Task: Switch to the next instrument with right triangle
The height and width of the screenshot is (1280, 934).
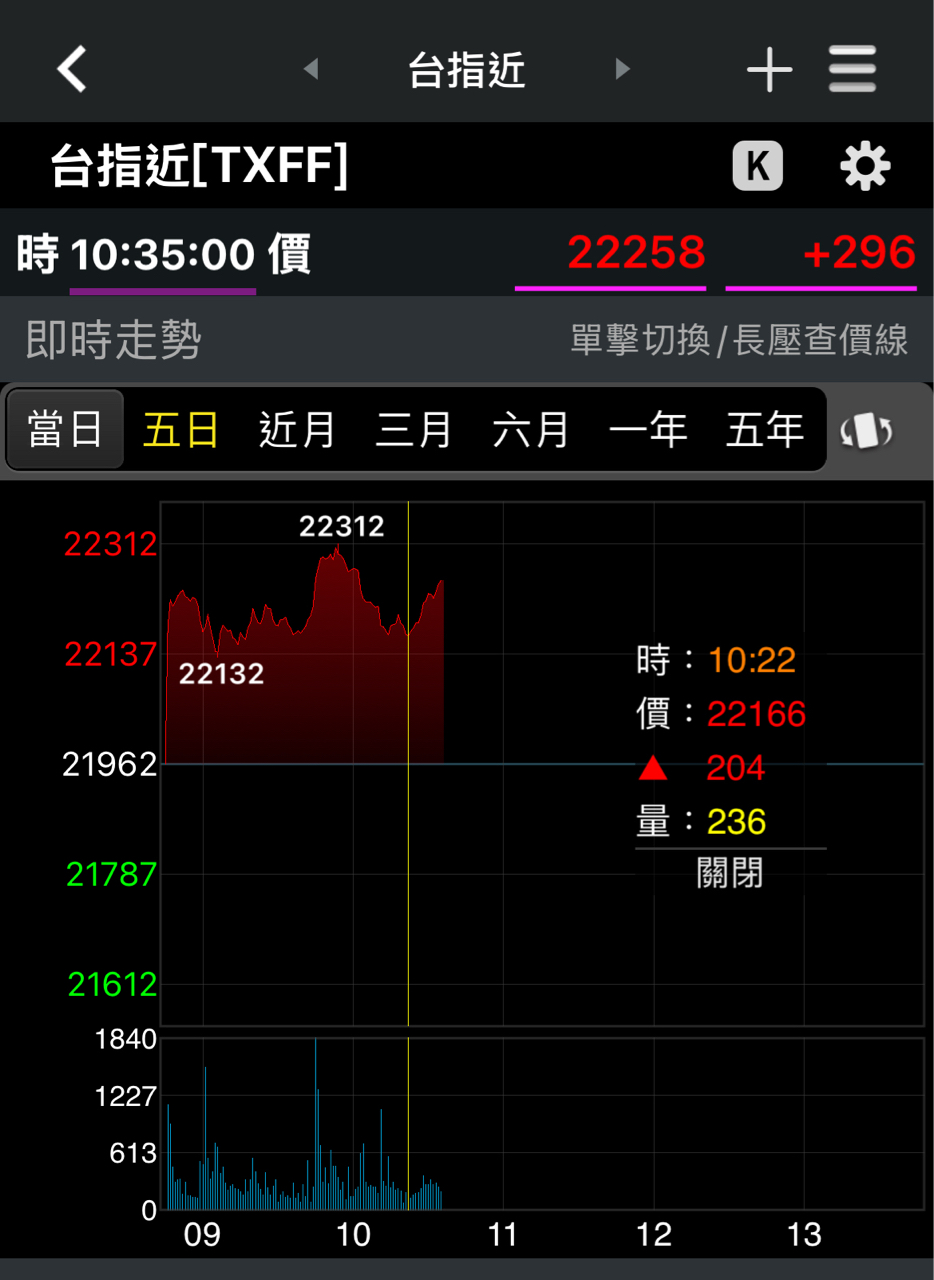Action: tap(622, 69)
